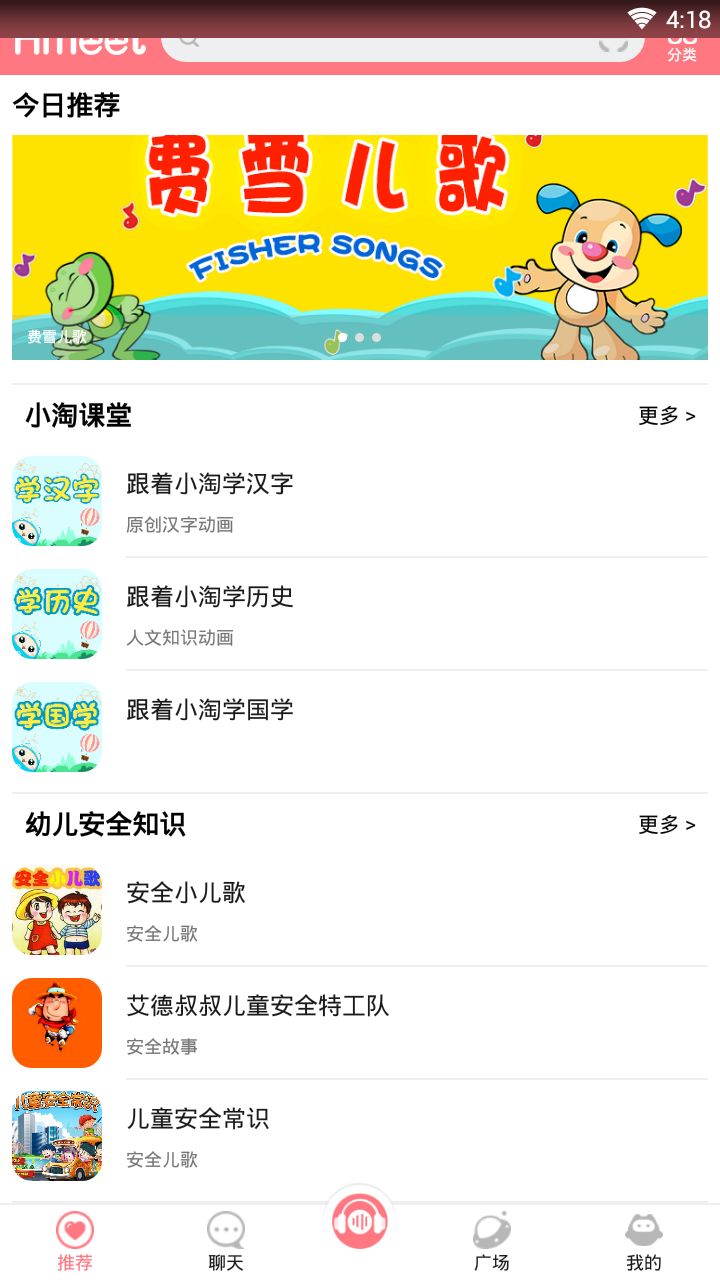Open the 费雪儿歌 Fisher Songs banner
This screenshot has width=720, height=1280.
tap(360, 247)
